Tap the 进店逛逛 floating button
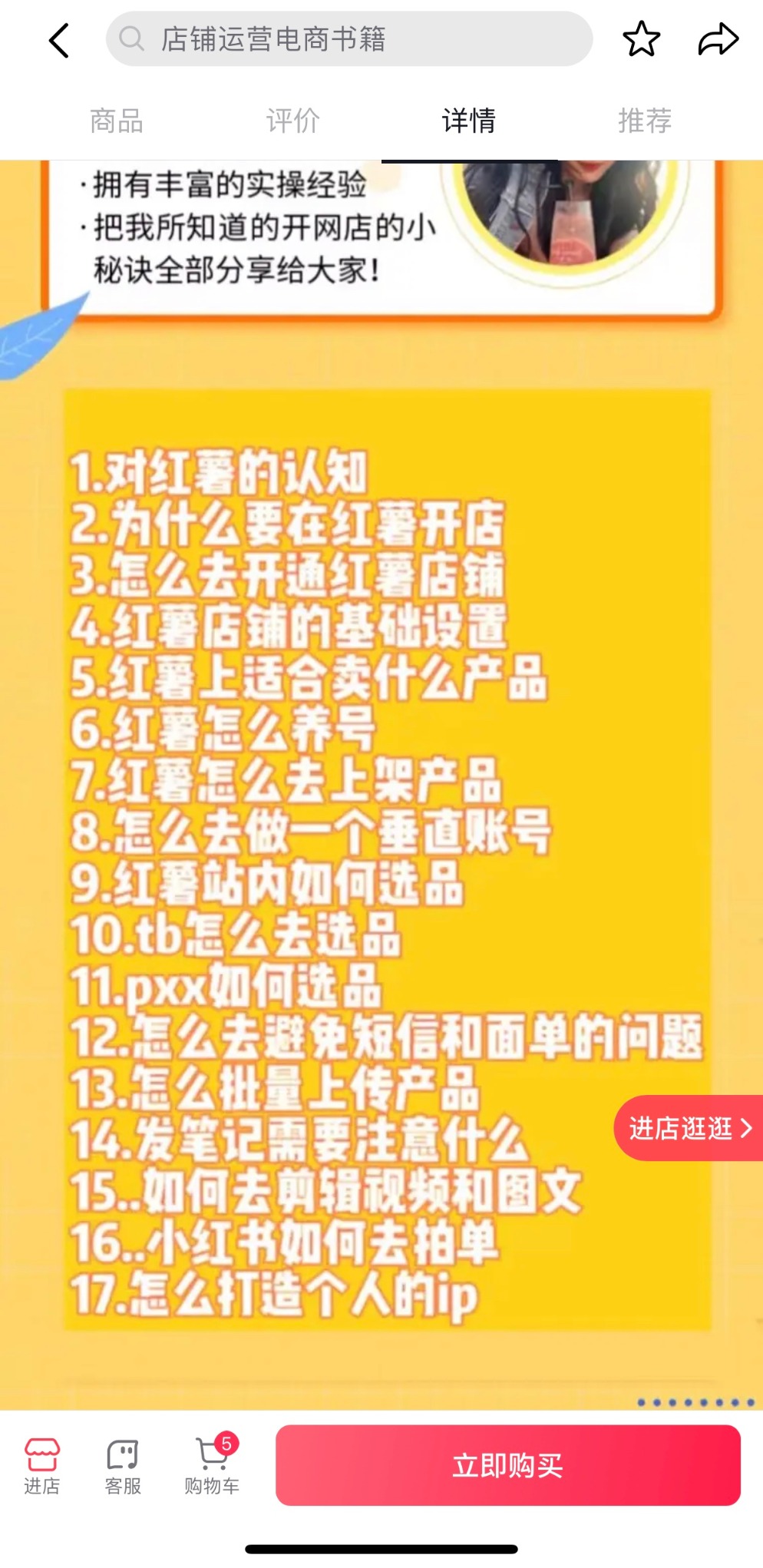The height and width of the screenshot is (1568, 763). click(689, 1128)
